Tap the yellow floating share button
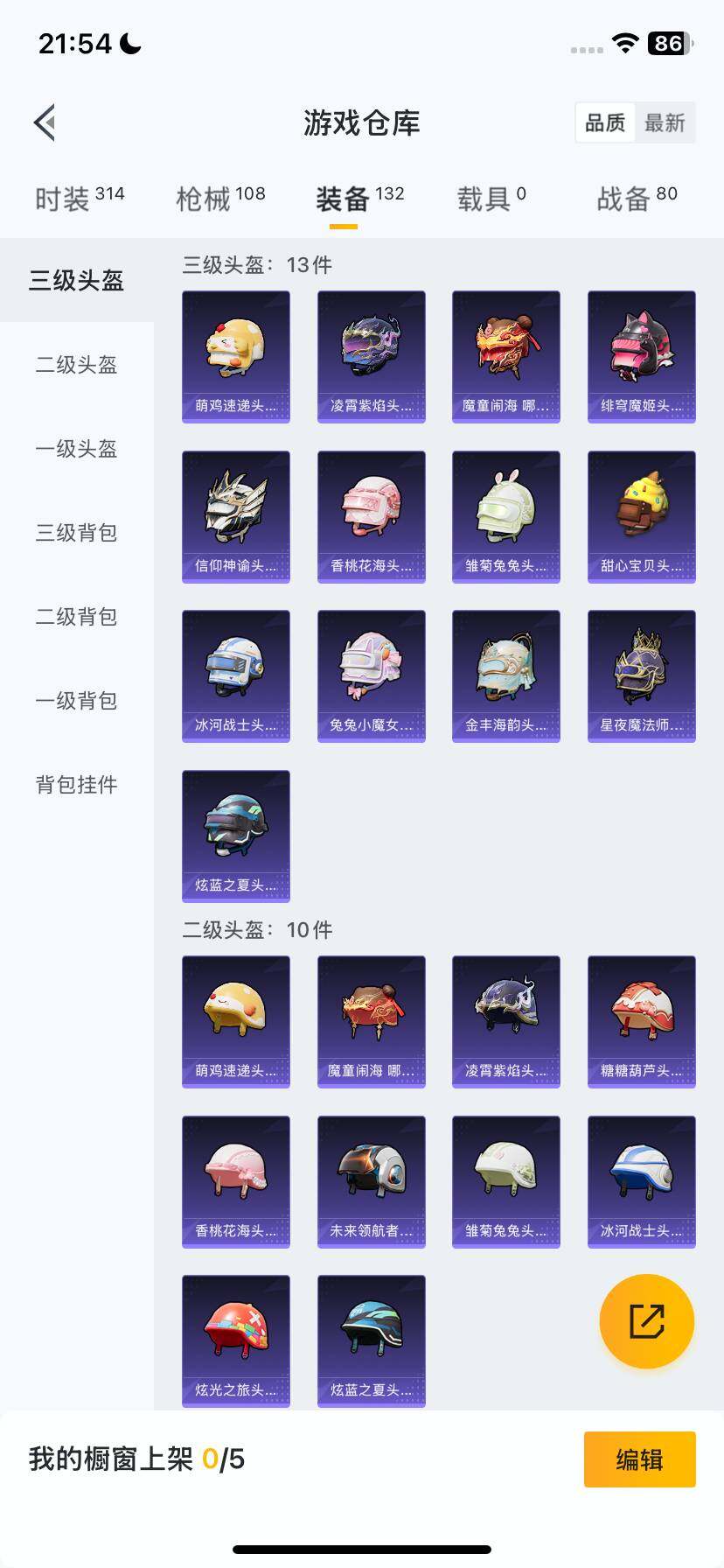The width and height of the screenshot is (724, 1568). [646, 1321]
